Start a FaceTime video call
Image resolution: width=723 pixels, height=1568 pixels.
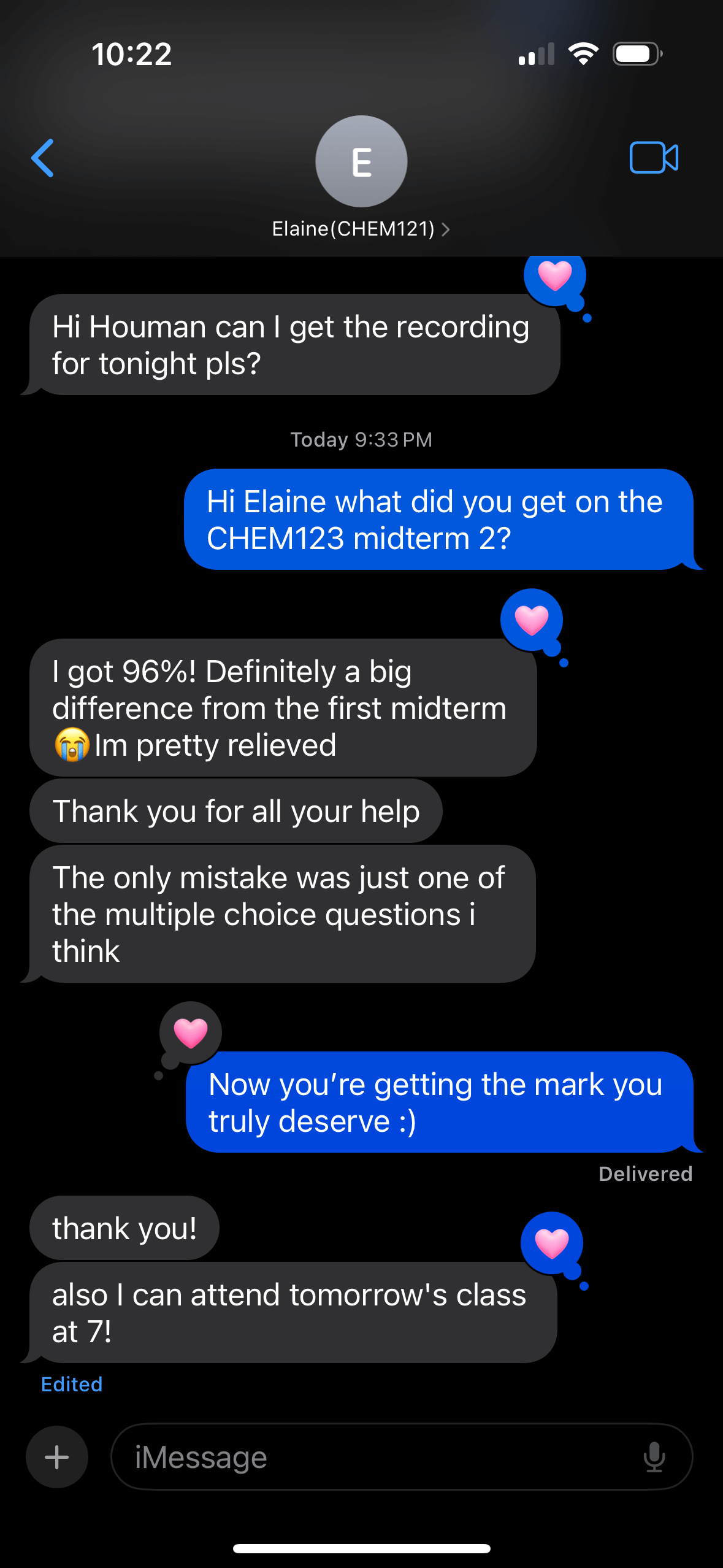(x=654, y=158)
